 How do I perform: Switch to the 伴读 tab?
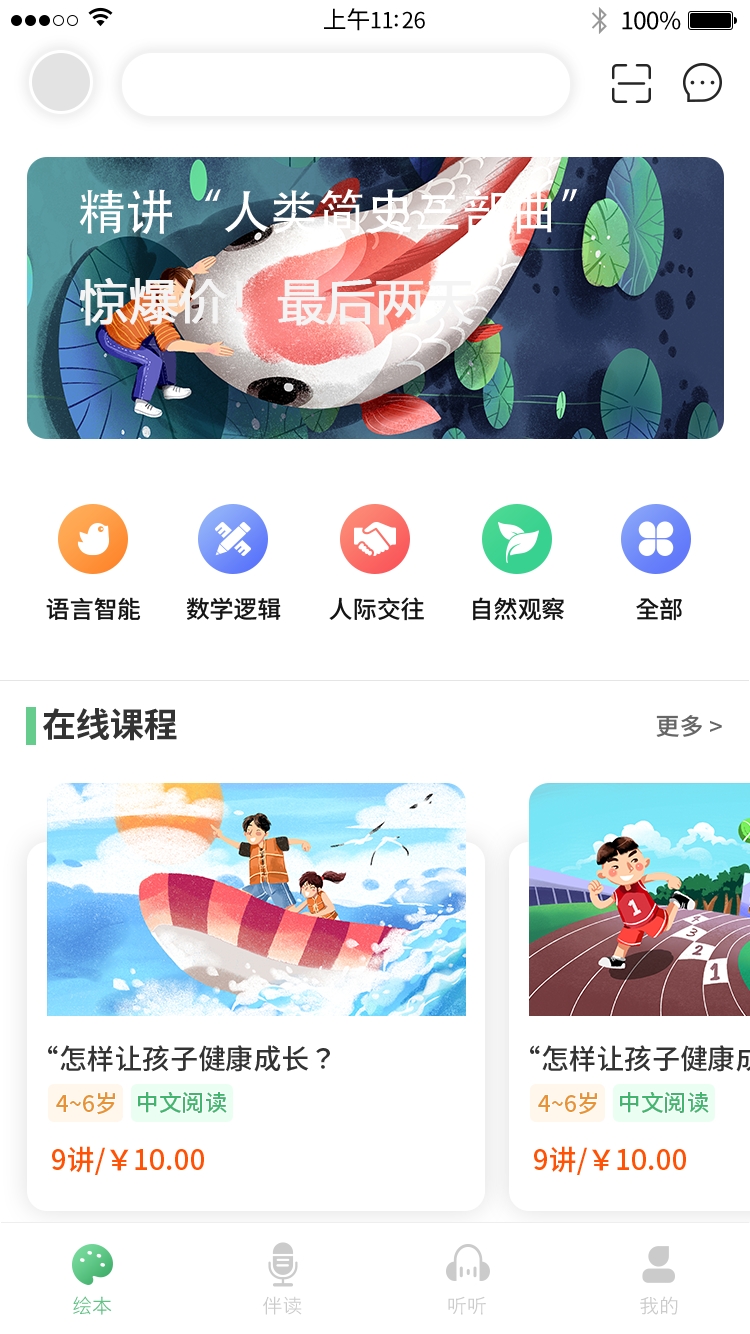282,1280
